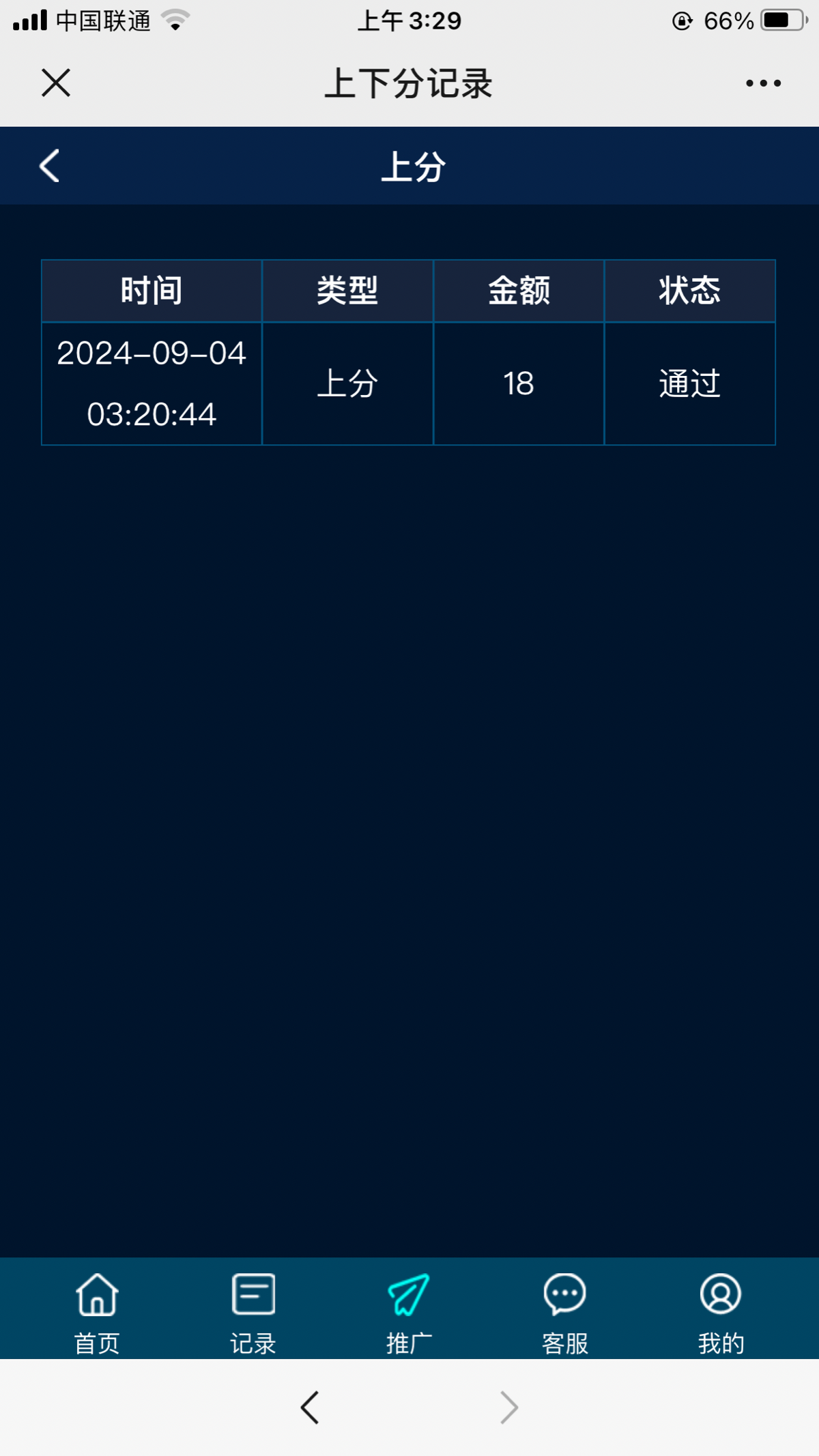819x1456 pixels.
Task: Tap the browser back arrow at the bottom
Action: (310, 1408)
